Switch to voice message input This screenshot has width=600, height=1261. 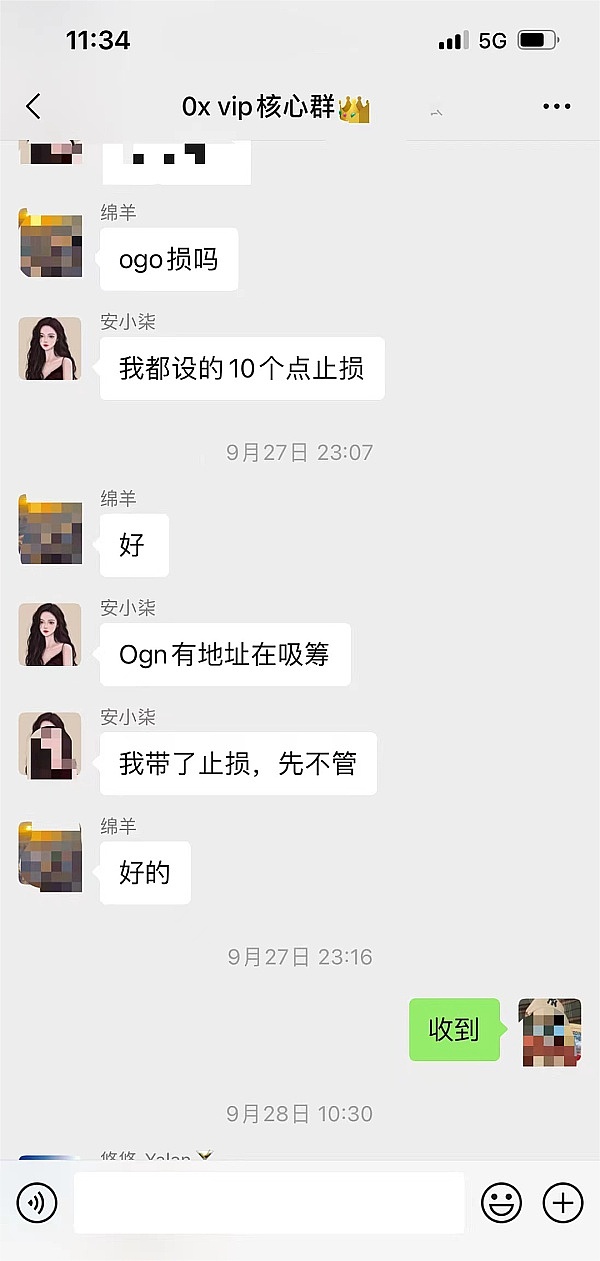(37, 1203)
